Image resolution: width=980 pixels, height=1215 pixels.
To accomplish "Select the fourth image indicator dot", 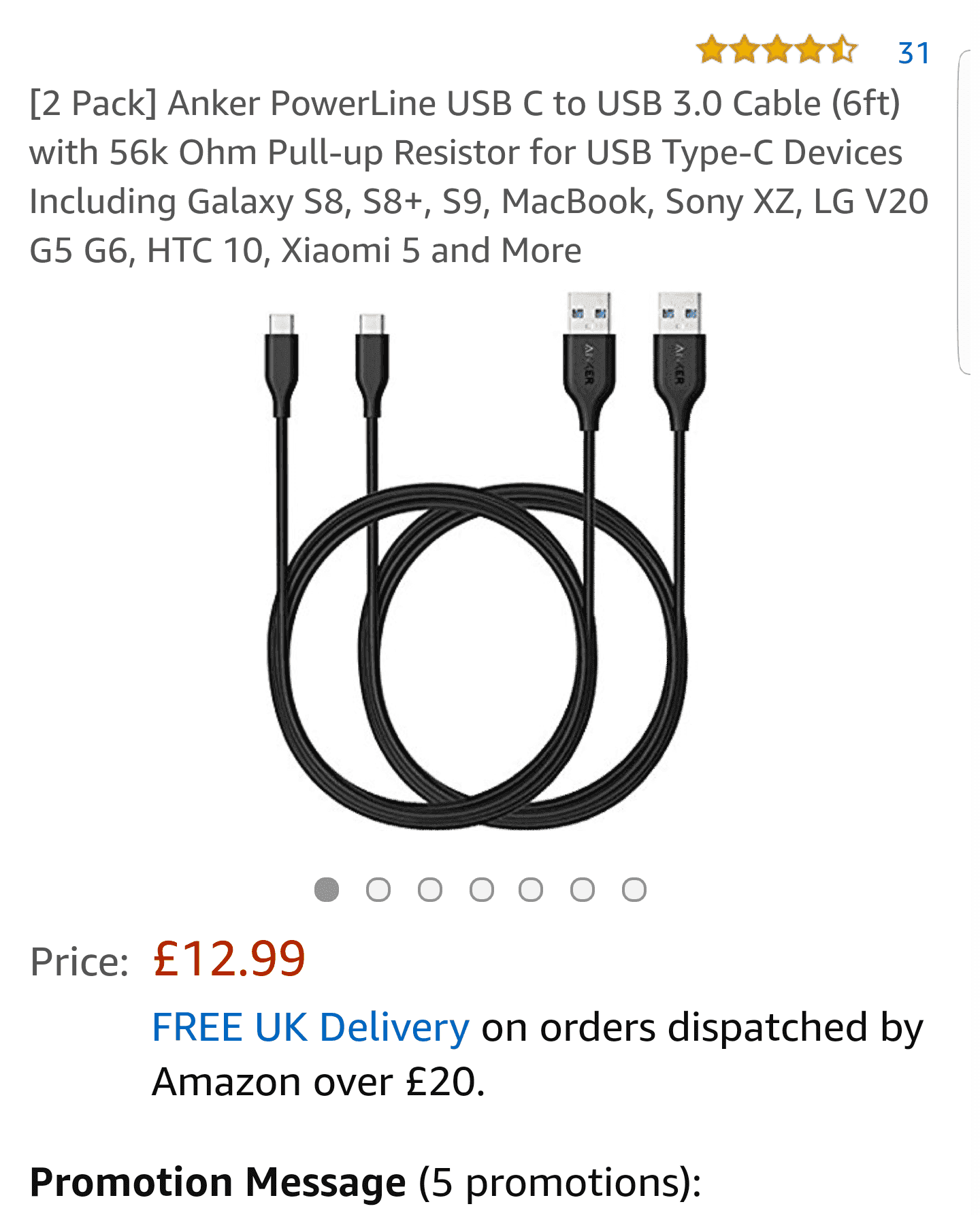I will tap(482, 890).
